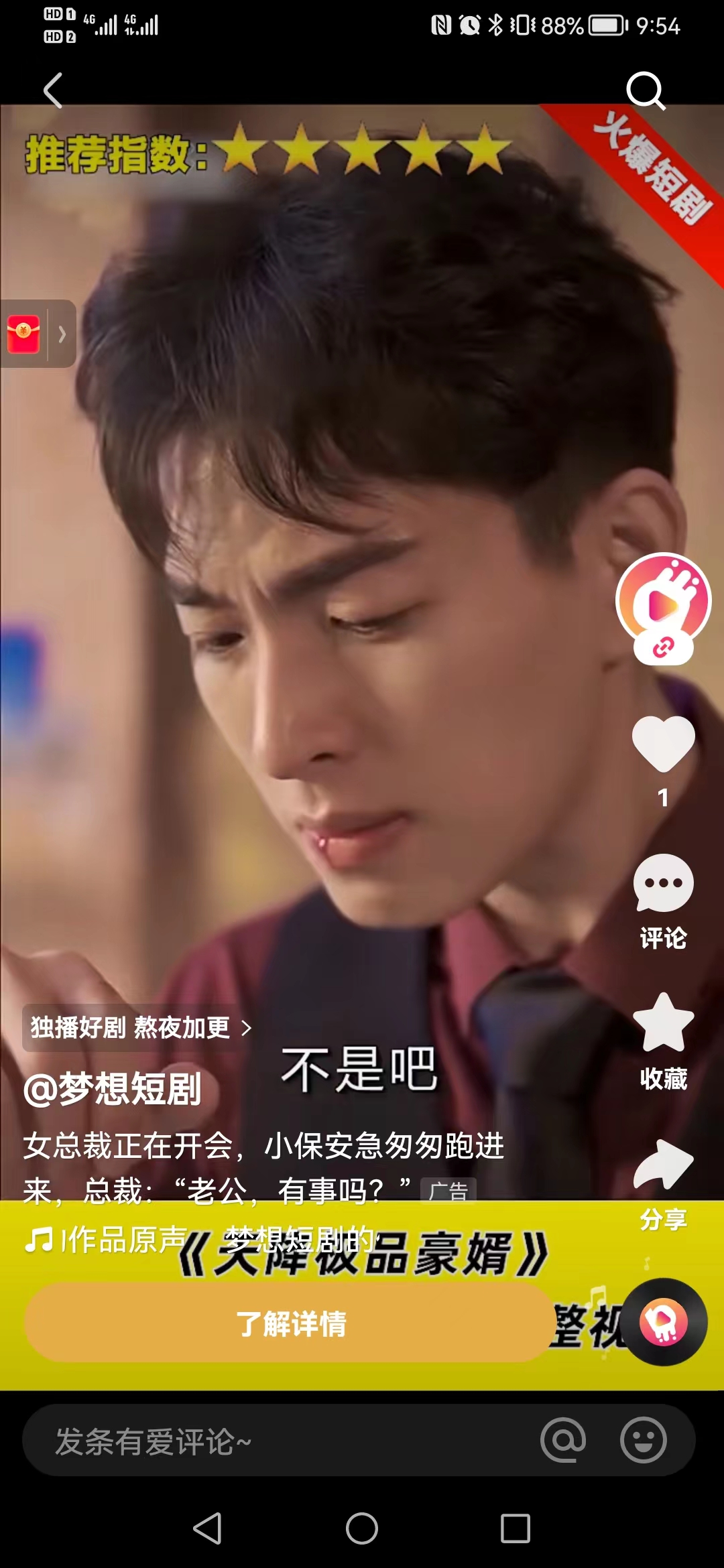Expand the red envelope side panel

[x=38, y=334]
